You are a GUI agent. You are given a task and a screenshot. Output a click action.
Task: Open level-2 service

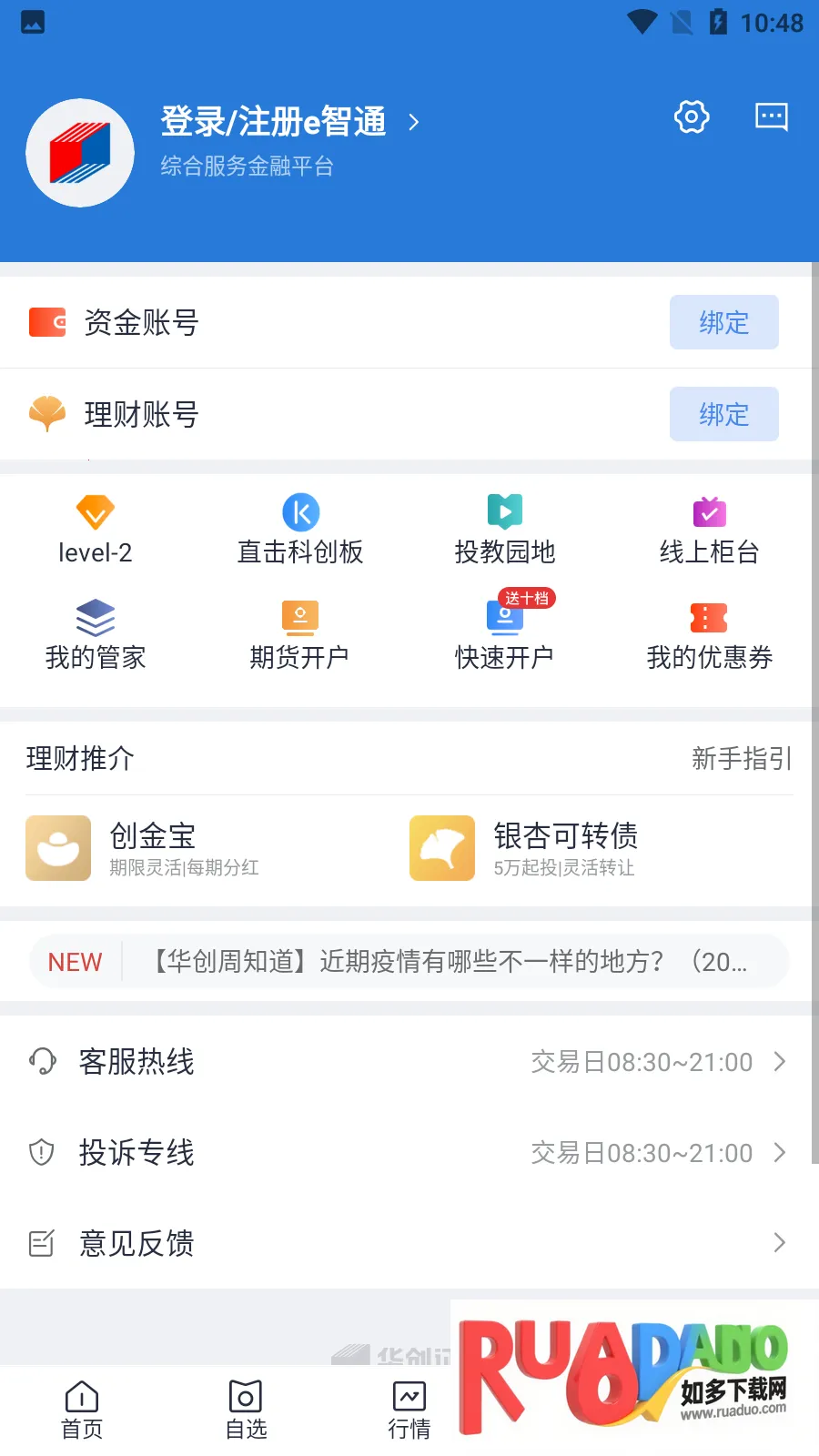[x=96, y=528]
